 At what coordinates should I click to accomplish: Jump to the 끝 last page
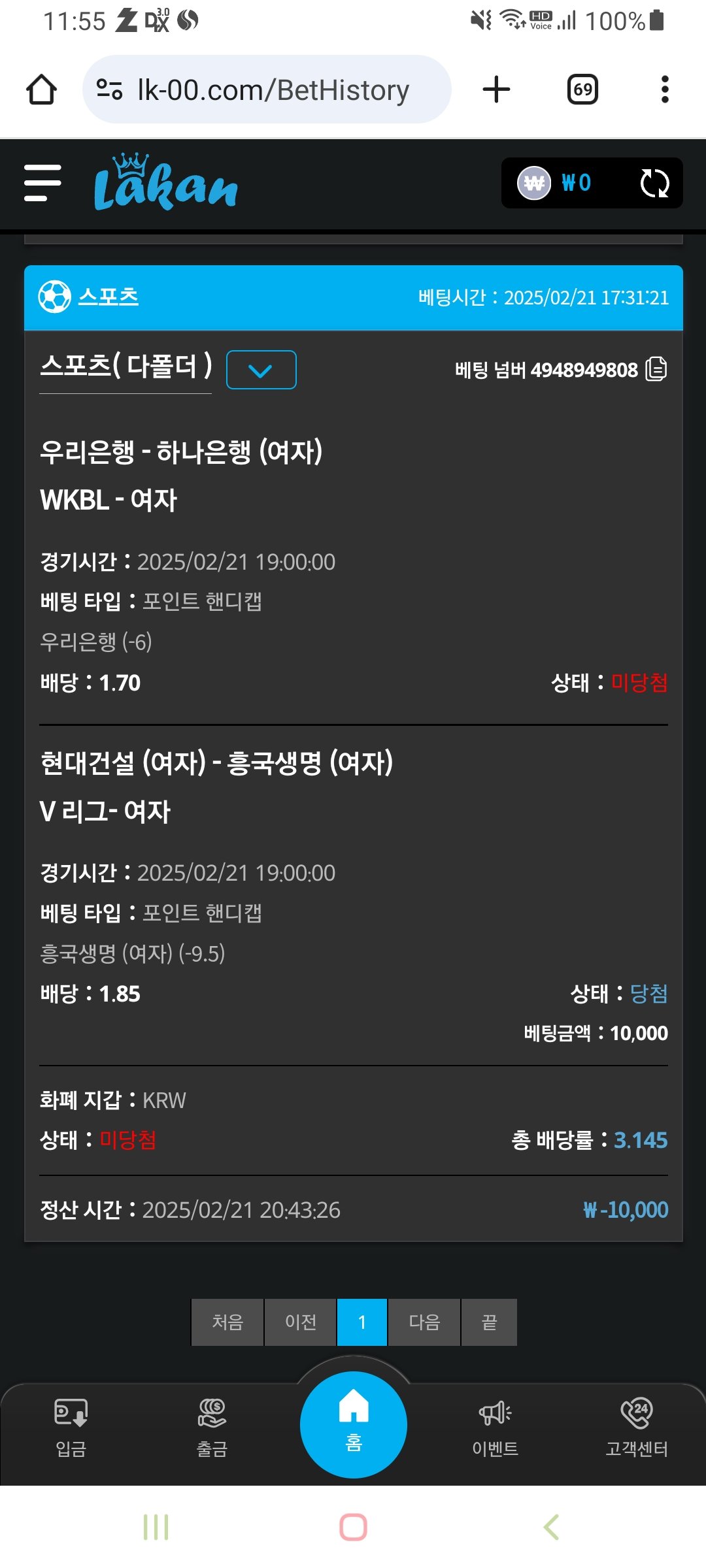489,1322
